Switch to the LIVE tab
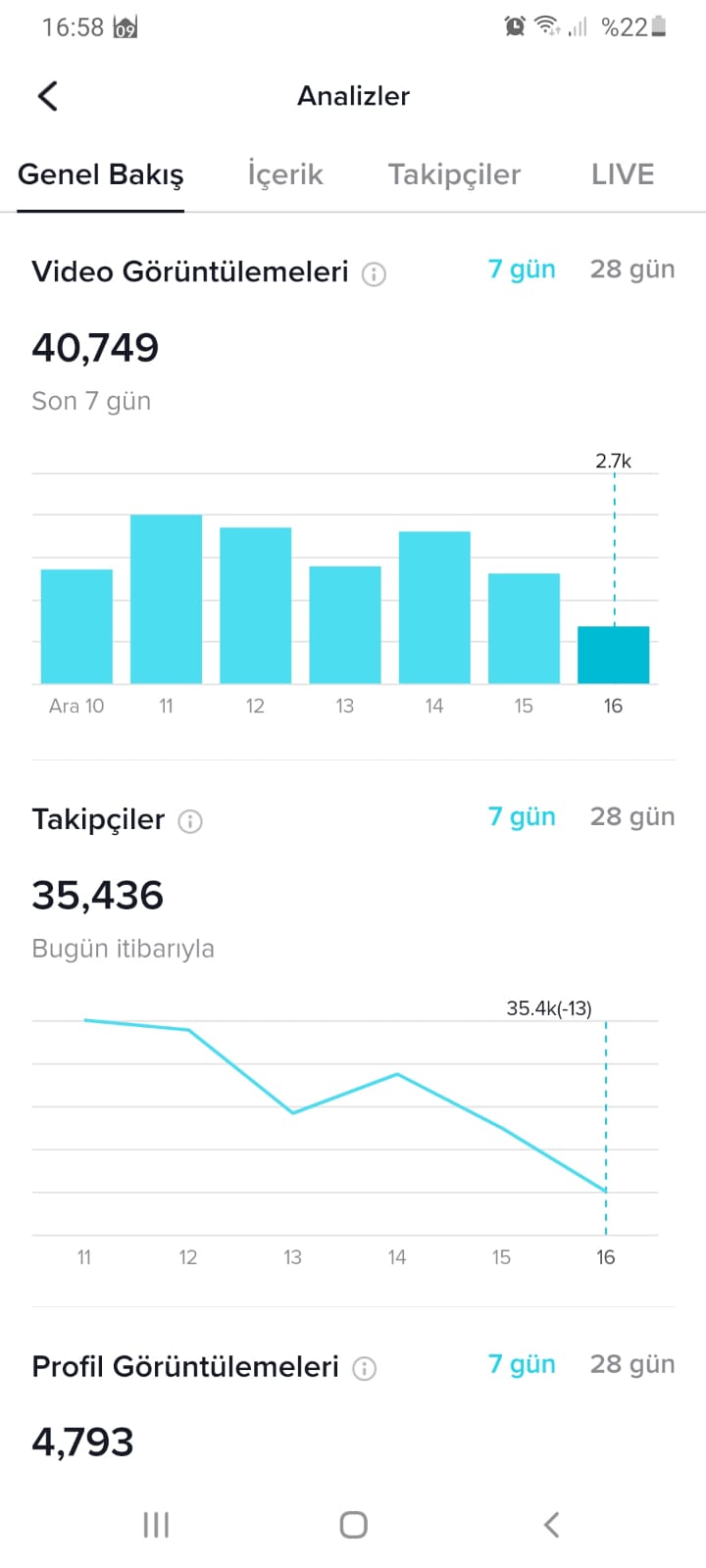The image size is (706, 1568). coord(623,174)
